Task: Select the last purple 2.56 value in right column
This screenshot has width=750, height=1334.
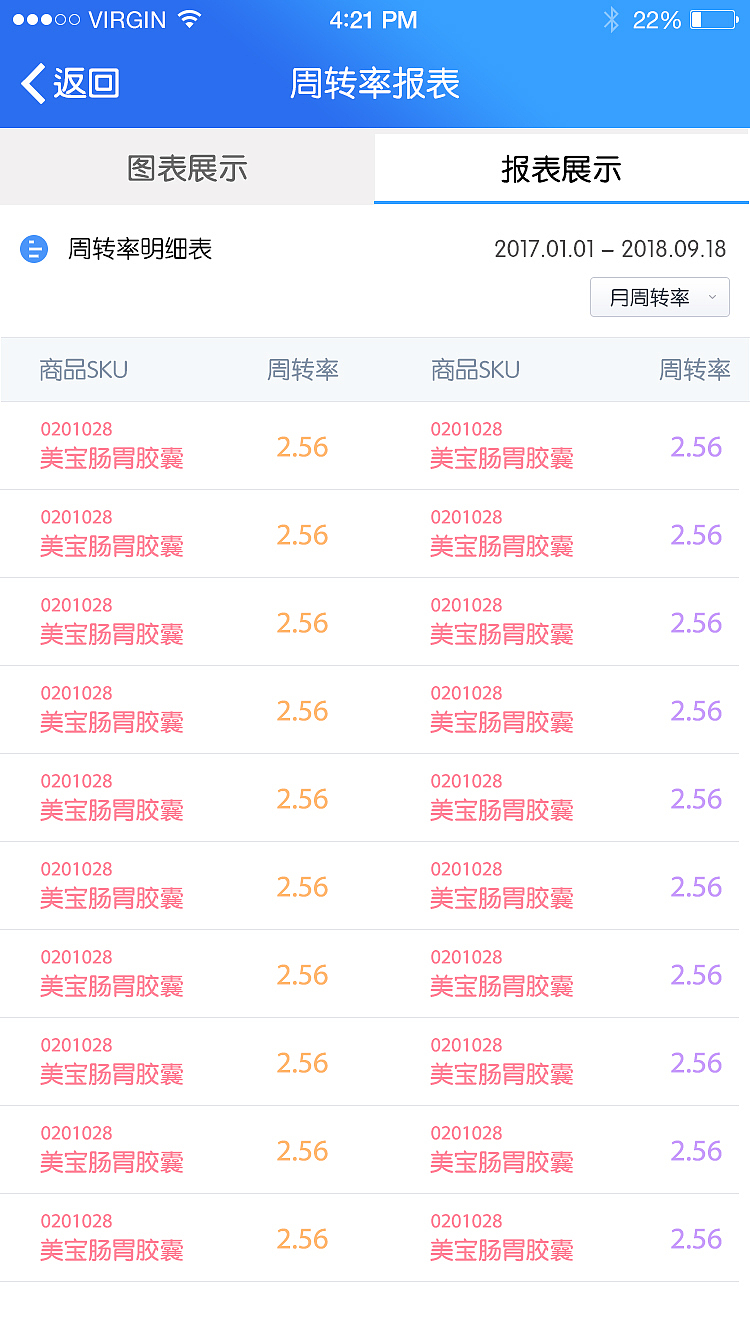Action: pos(697,1239)
